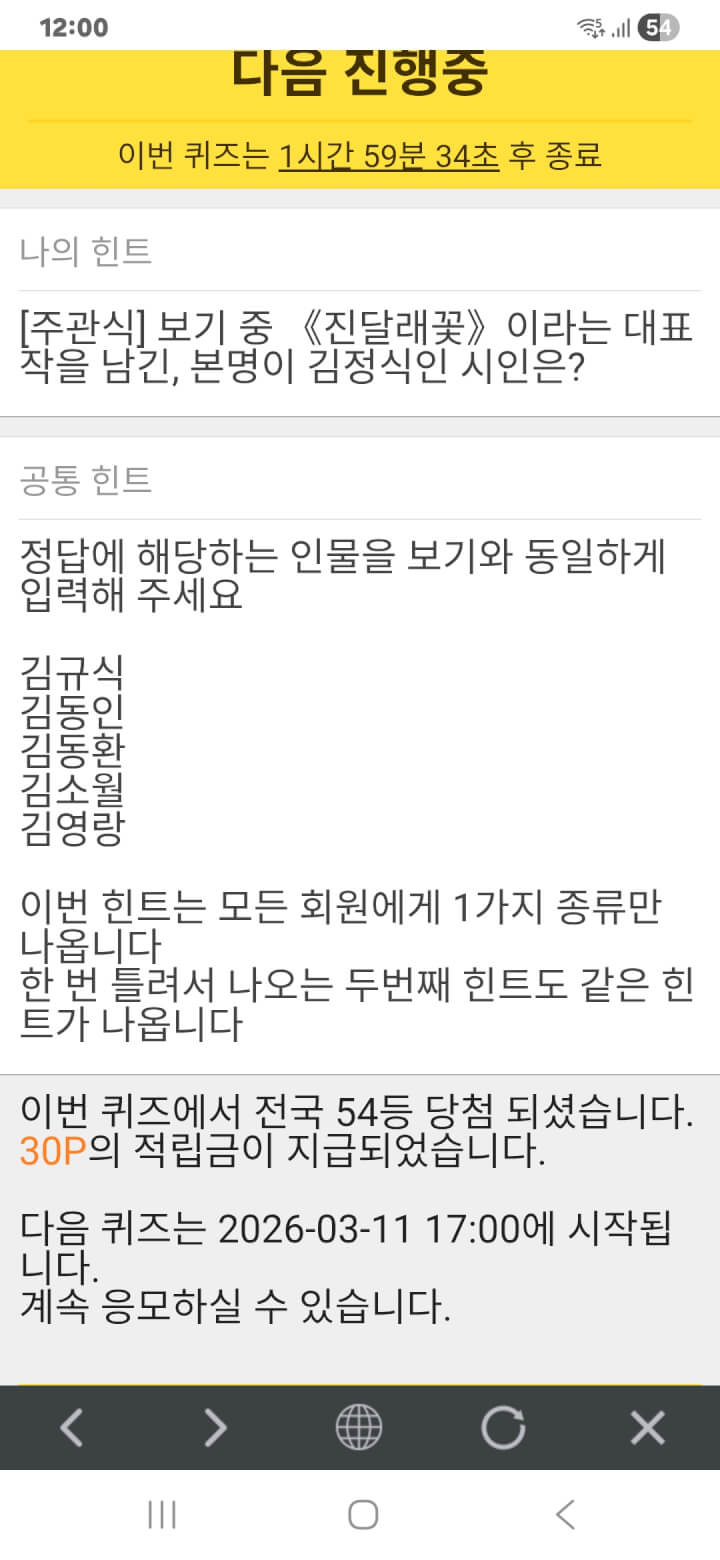
Task: Open page in external browser via globe icon
Action: click(x=359, y=1427)
